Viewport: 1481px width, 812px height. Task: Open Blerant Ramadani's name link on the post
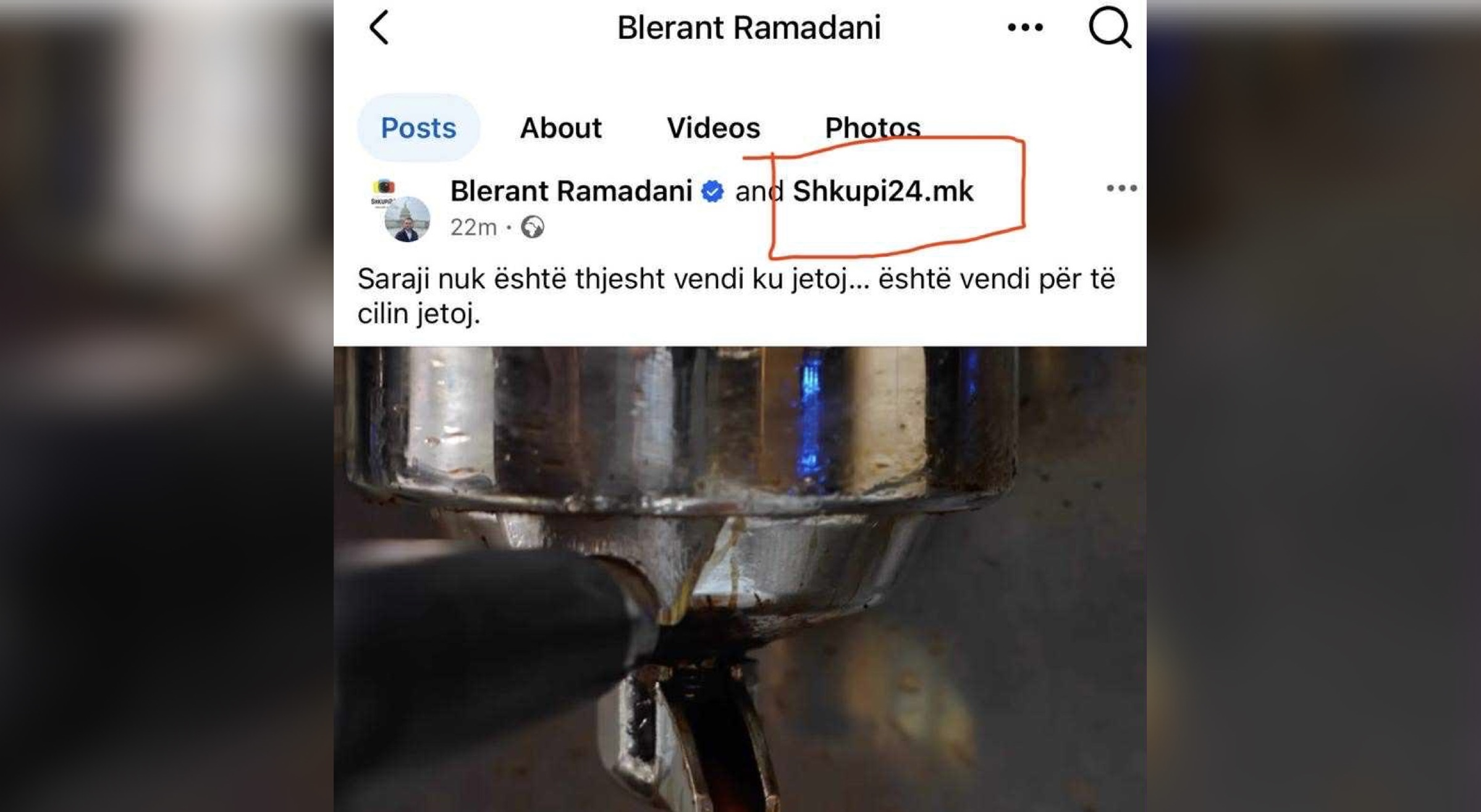[x=570, y=191]
